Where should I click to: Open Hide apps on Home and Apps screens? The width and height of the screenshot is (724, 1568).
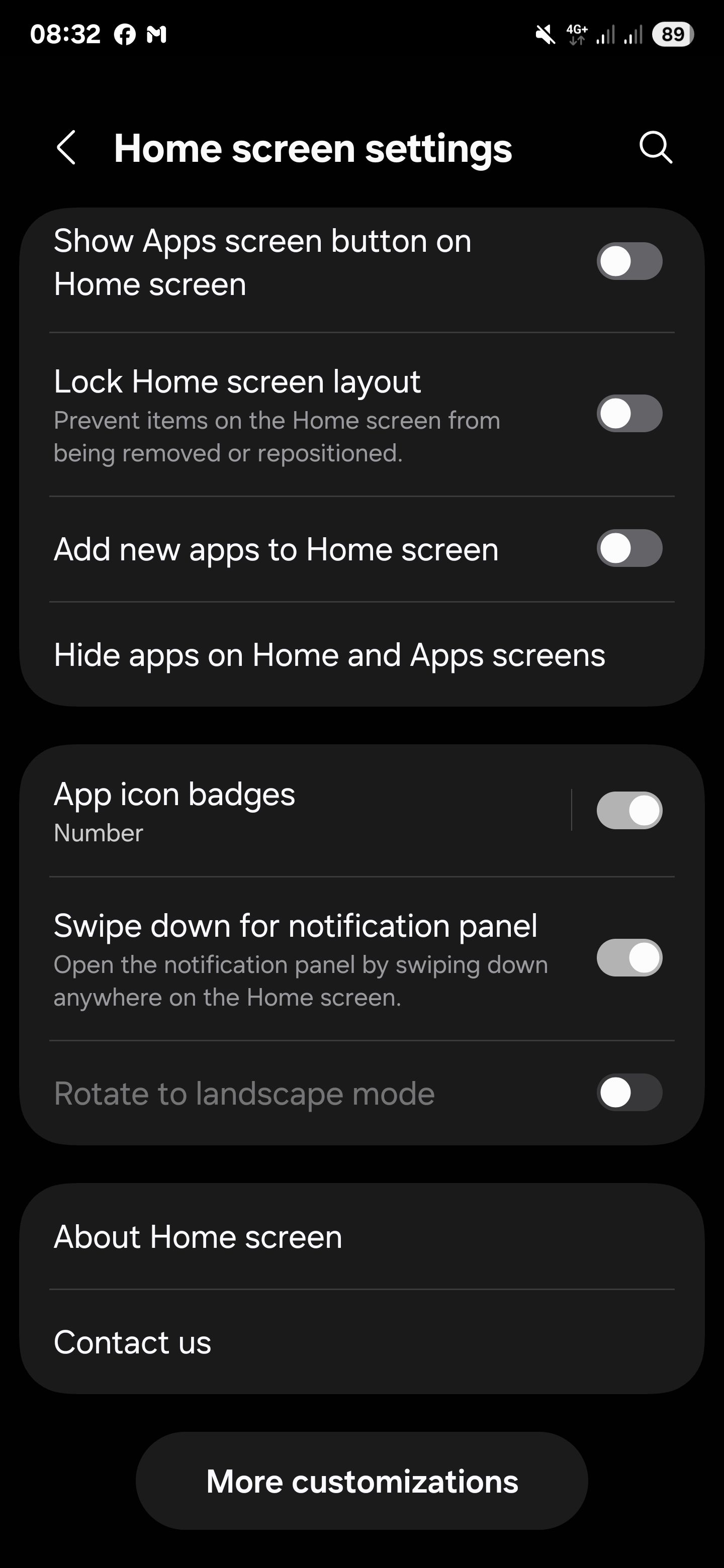329,654
